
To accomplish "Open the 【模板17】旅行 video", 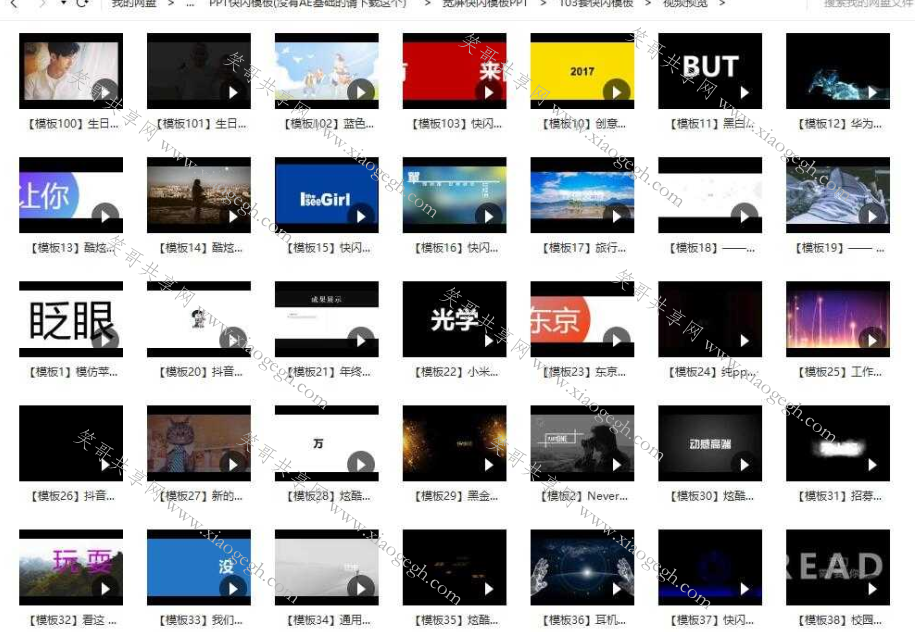I will pos(582,195).
